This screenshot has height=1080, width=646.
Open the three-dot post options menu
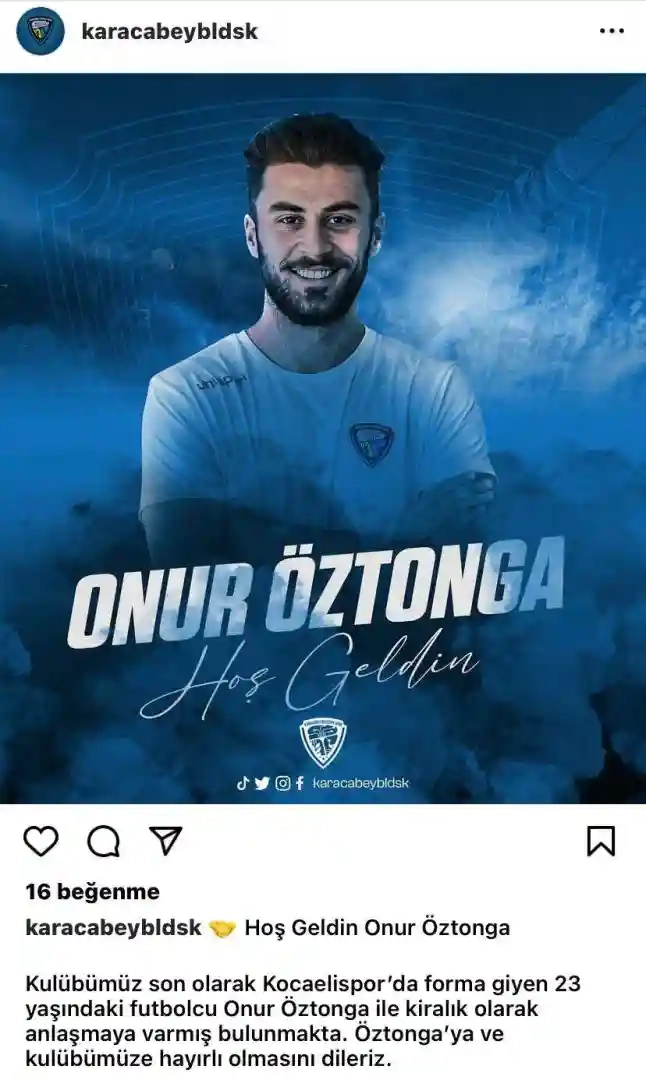[611, 32]
